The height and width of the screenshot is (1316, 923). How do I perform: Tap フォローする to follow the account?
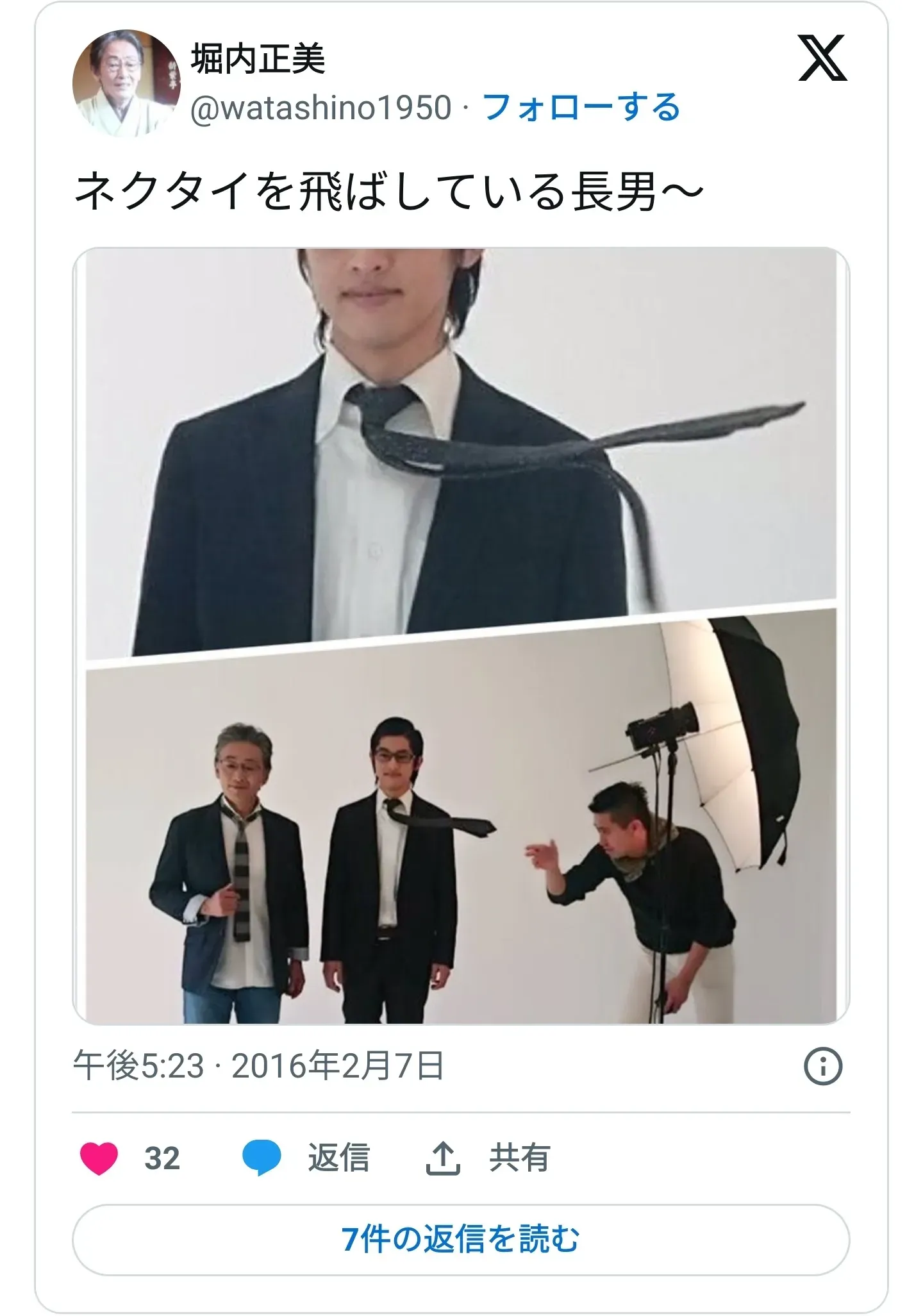click(581, 108)
